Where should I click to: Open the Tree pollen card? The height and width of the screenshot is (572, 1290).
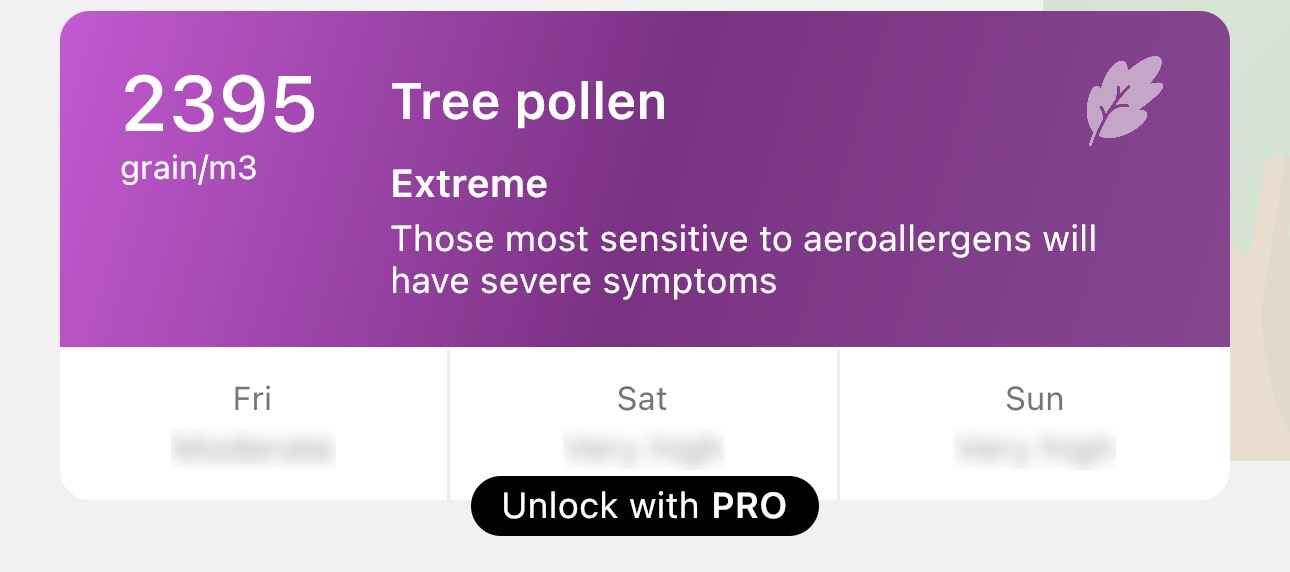tap(644, 180)
